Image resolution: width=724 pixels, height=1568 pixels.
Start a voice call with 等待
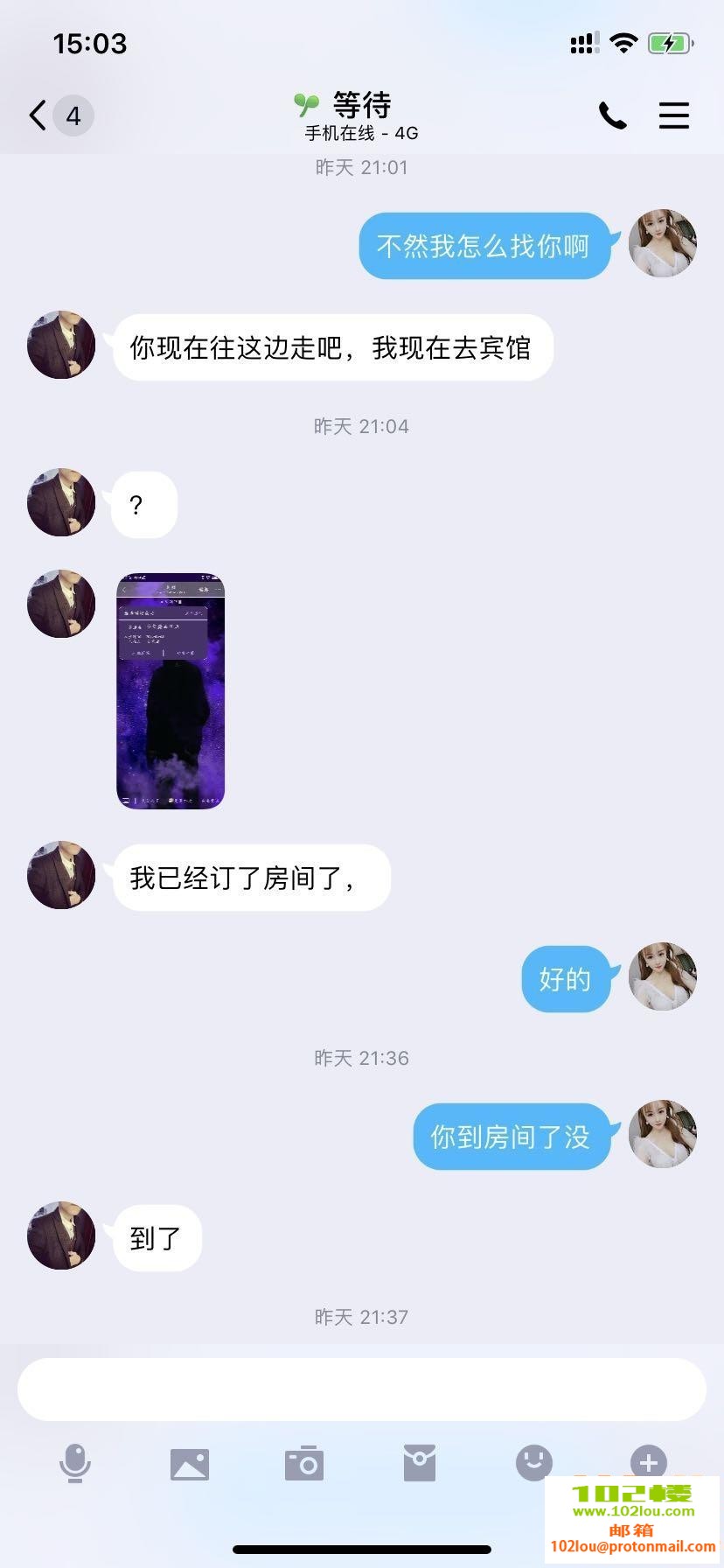[x=612, y=115]
